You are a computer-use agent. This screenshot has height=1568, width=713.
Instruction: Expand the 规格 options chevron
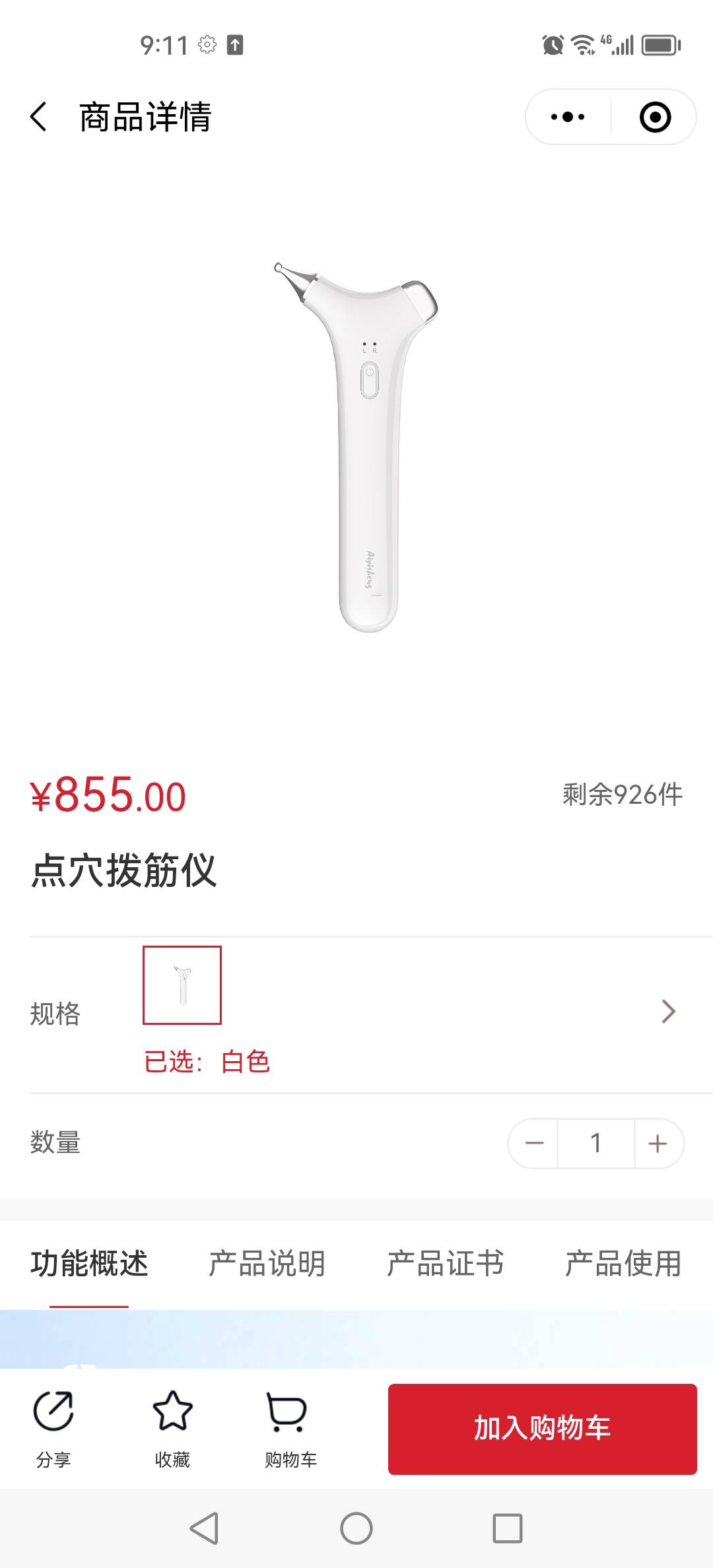[x=668, y=1011]
